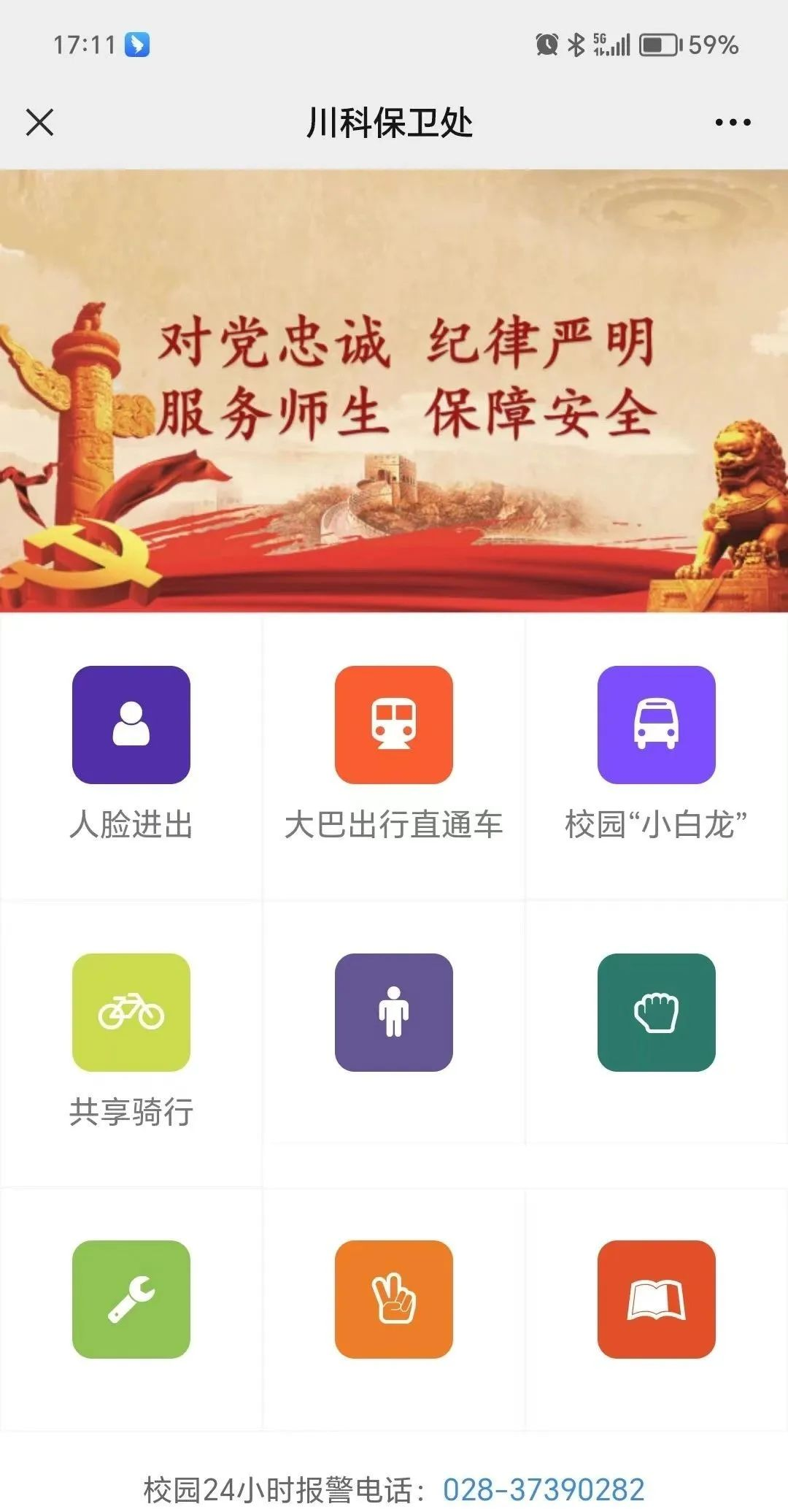788x1512 pixels.
Task: Call the campus alarm number 028-37390282
Action: (x=544, y=1489)
